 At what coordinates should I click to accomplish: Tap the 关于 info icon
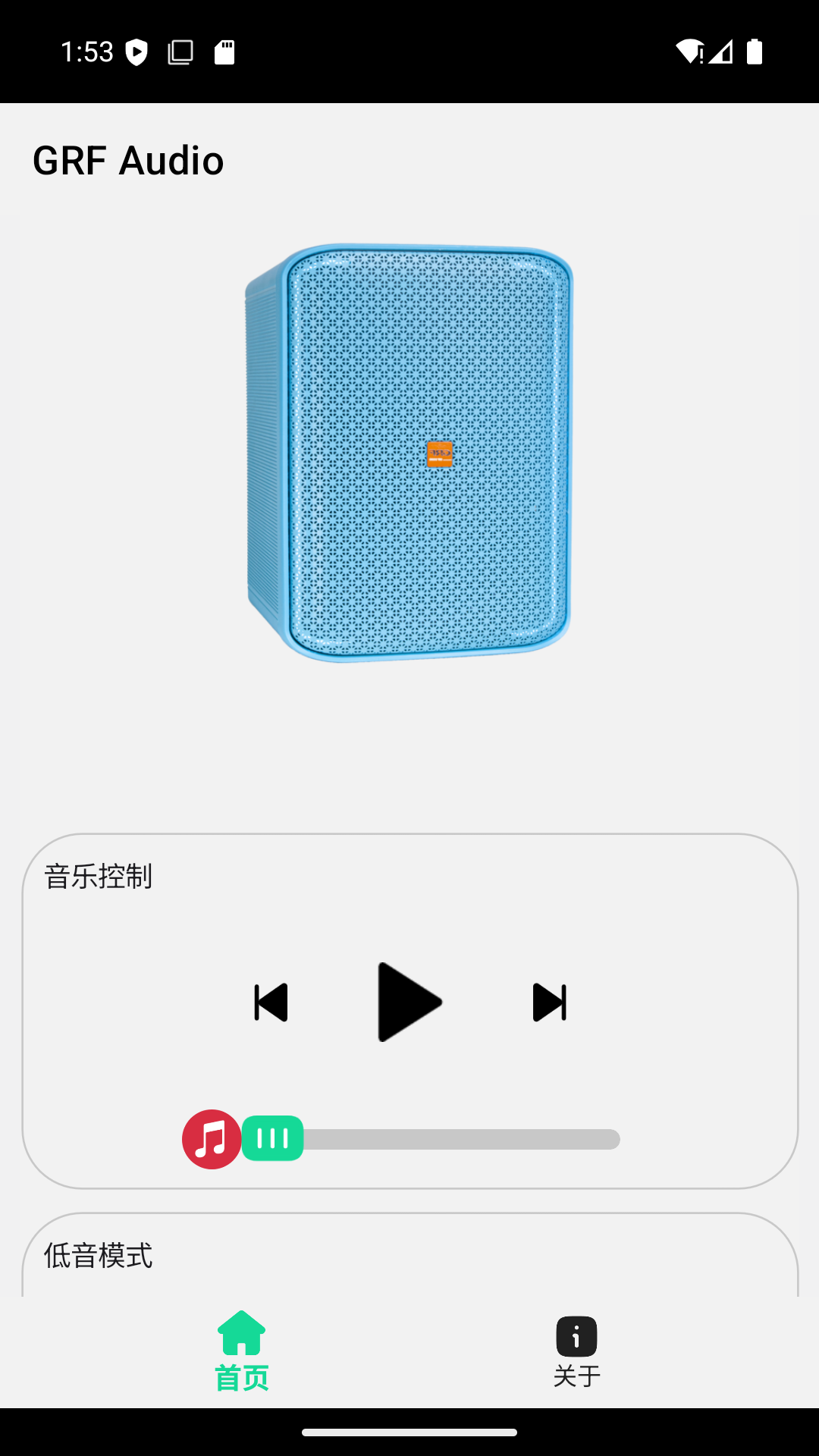577,1336
